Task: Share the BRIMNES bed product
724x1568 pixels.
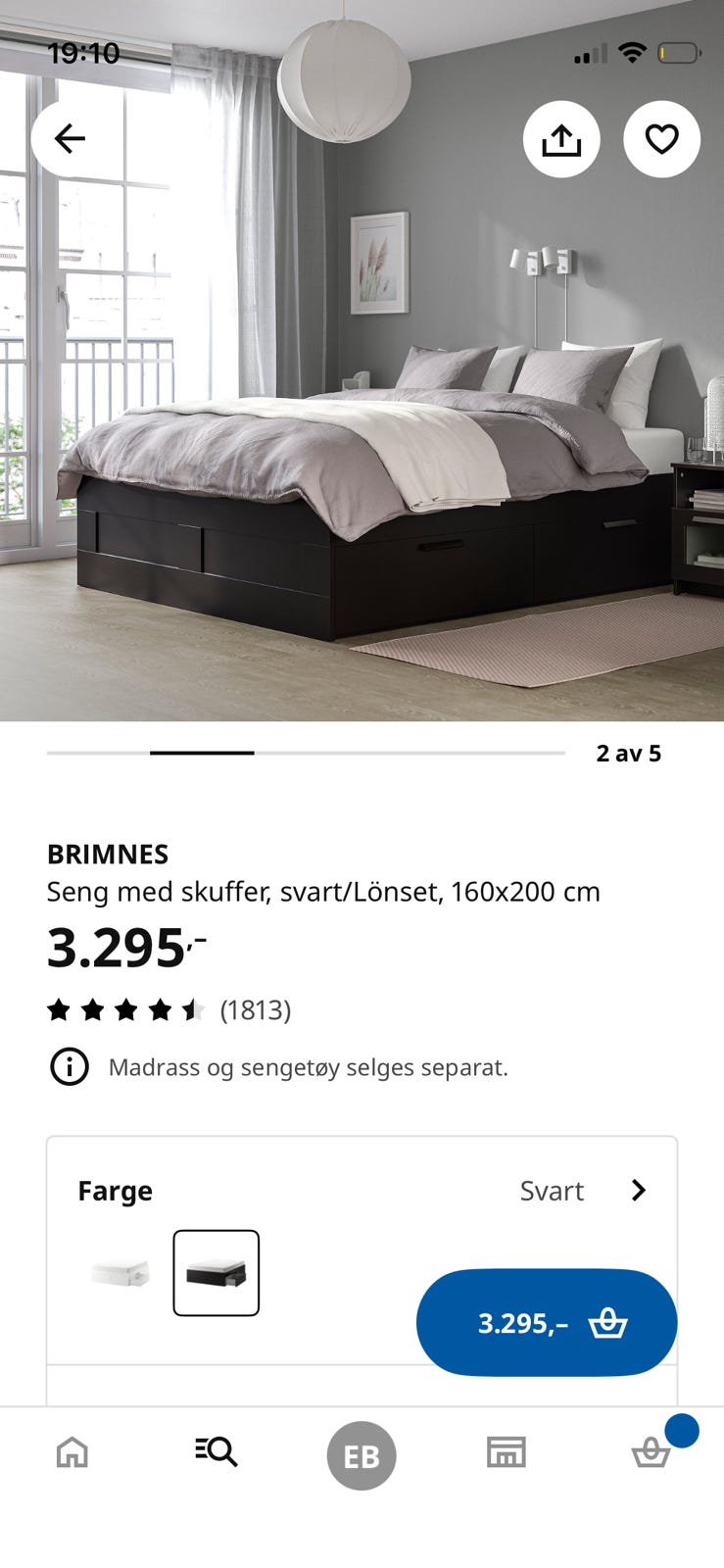Action: 560,138
